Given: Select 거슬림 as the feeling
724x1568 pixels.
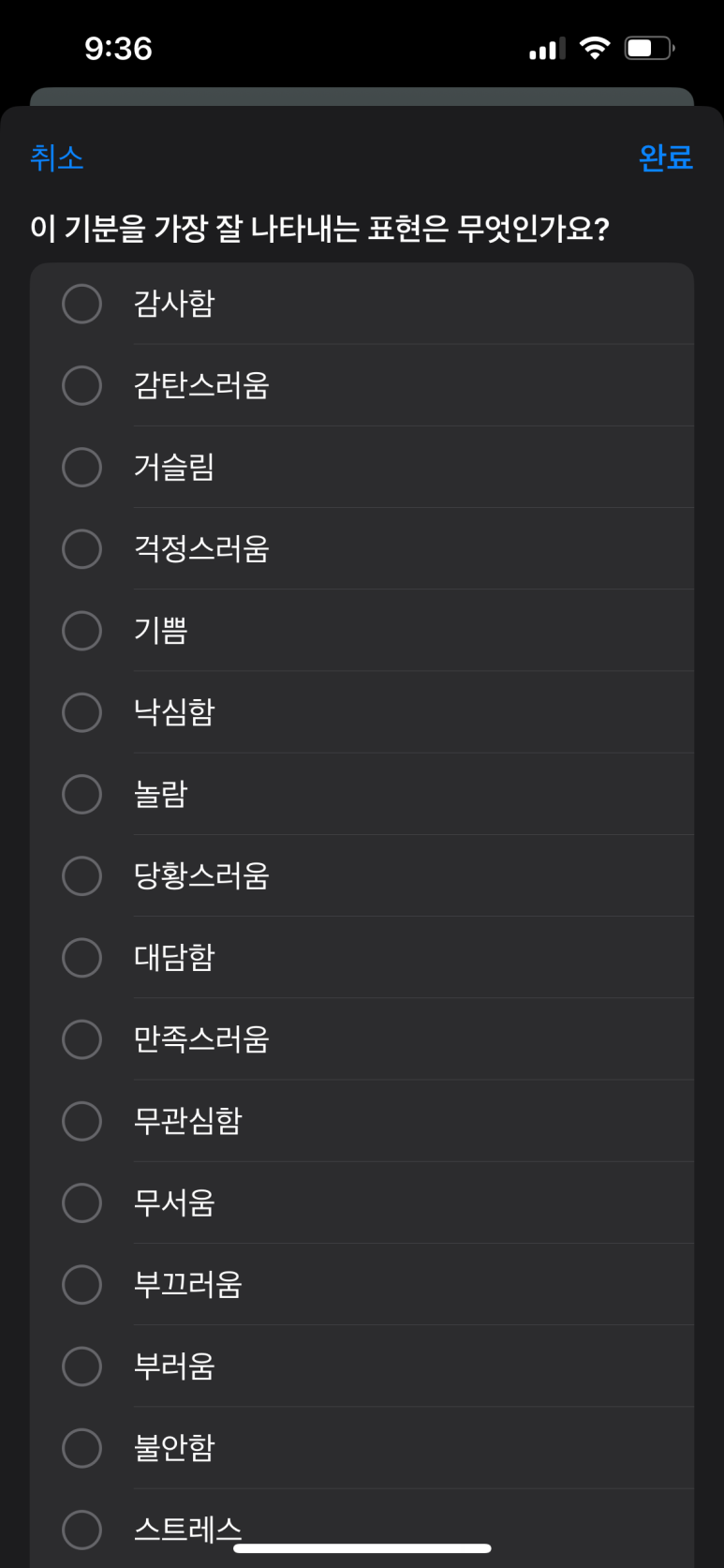Looking at the screenshot, I should pos(362,467).
